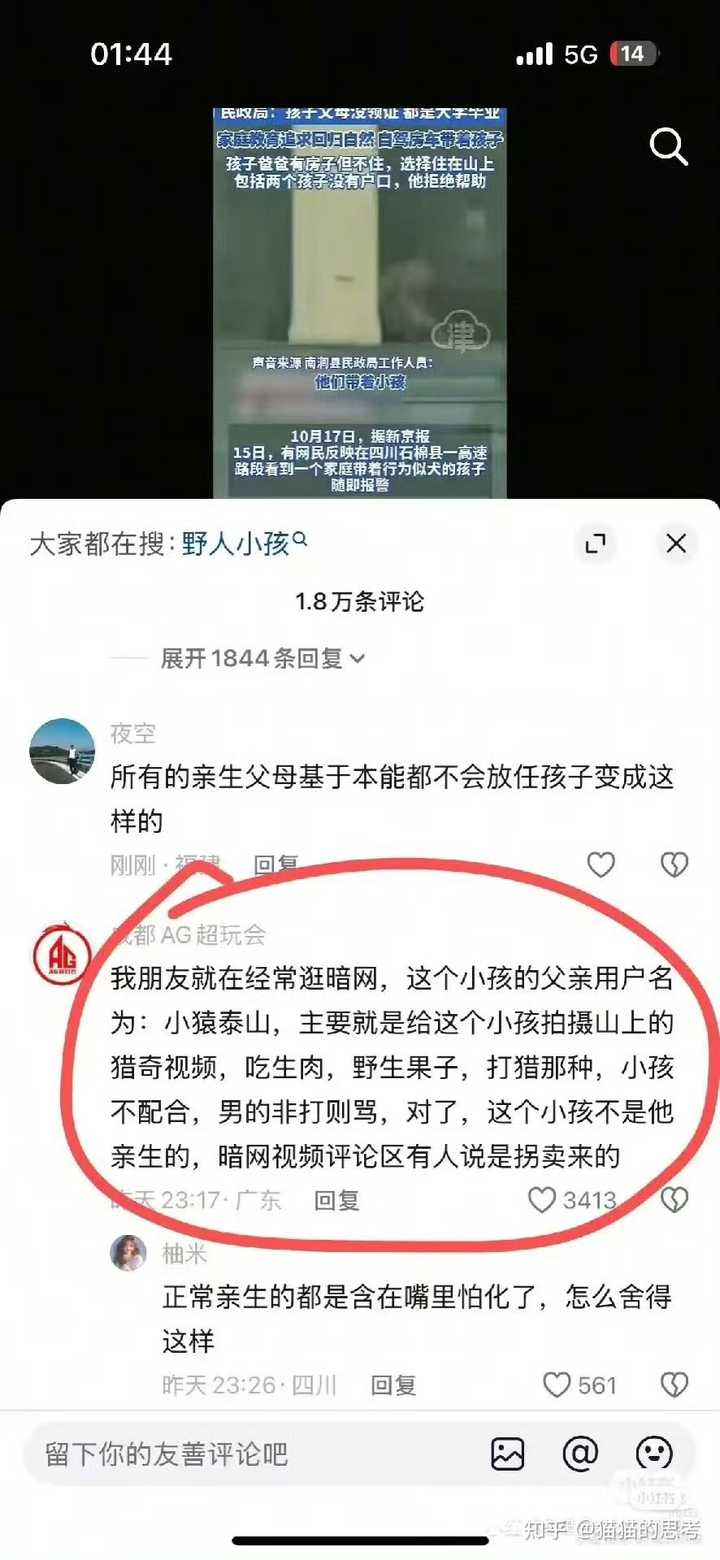Like 柚米's comment with 561 likes
The width and height of the screenshot is (720, 1560).
pos(557,1385)
